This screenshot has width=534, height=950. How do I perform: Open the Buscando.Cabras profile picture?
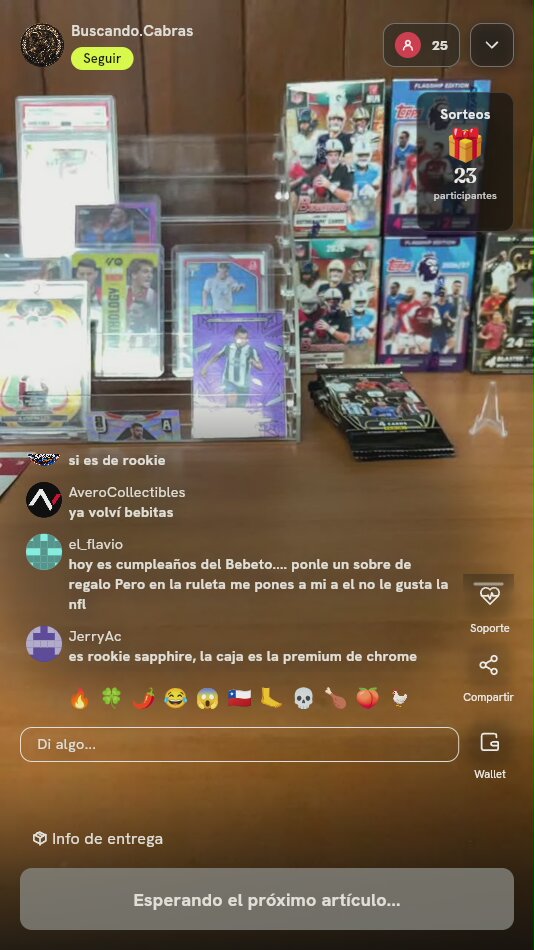coord(42,45)
